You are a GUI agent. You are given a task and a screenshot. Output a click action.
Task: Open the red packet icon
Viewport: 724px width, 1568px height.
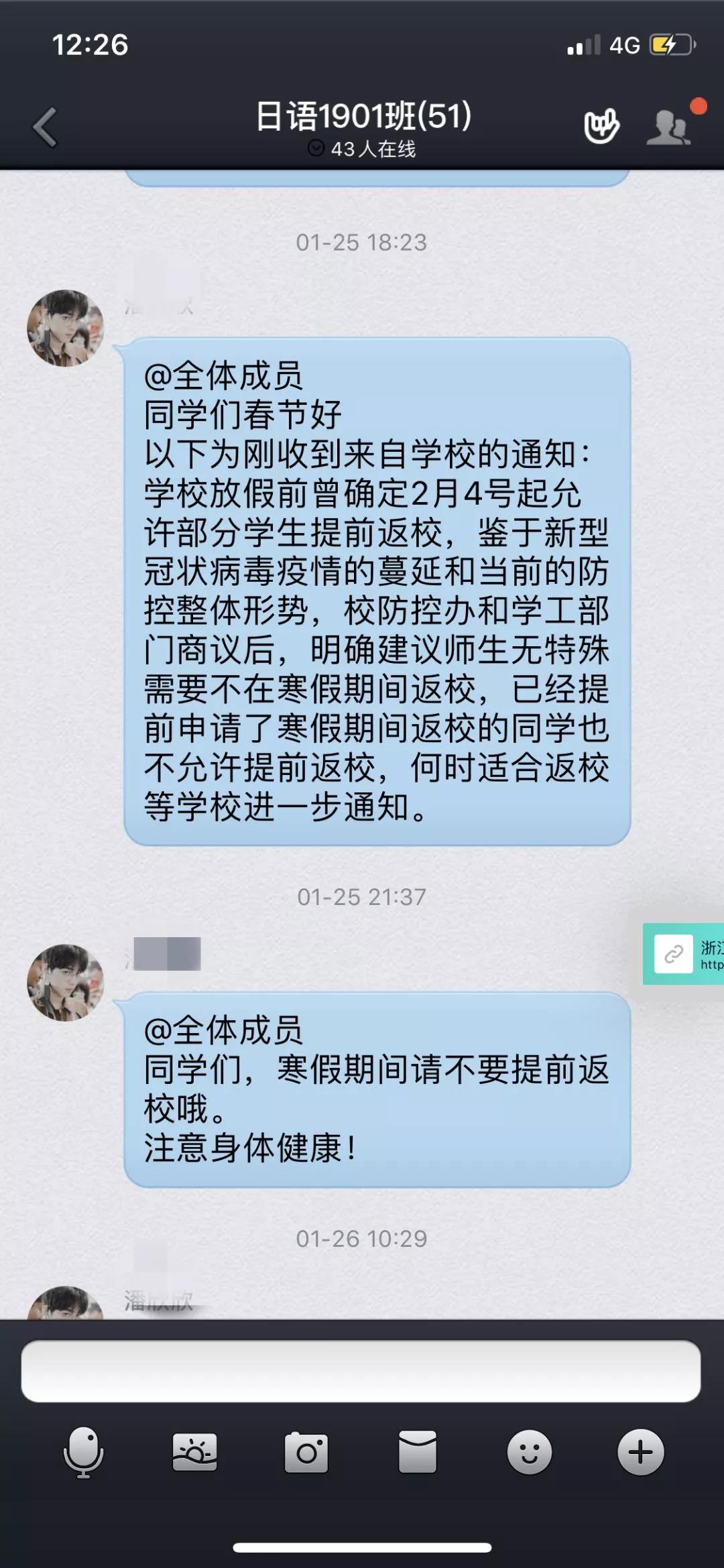pyautogui.click(x=417, y=1453)
